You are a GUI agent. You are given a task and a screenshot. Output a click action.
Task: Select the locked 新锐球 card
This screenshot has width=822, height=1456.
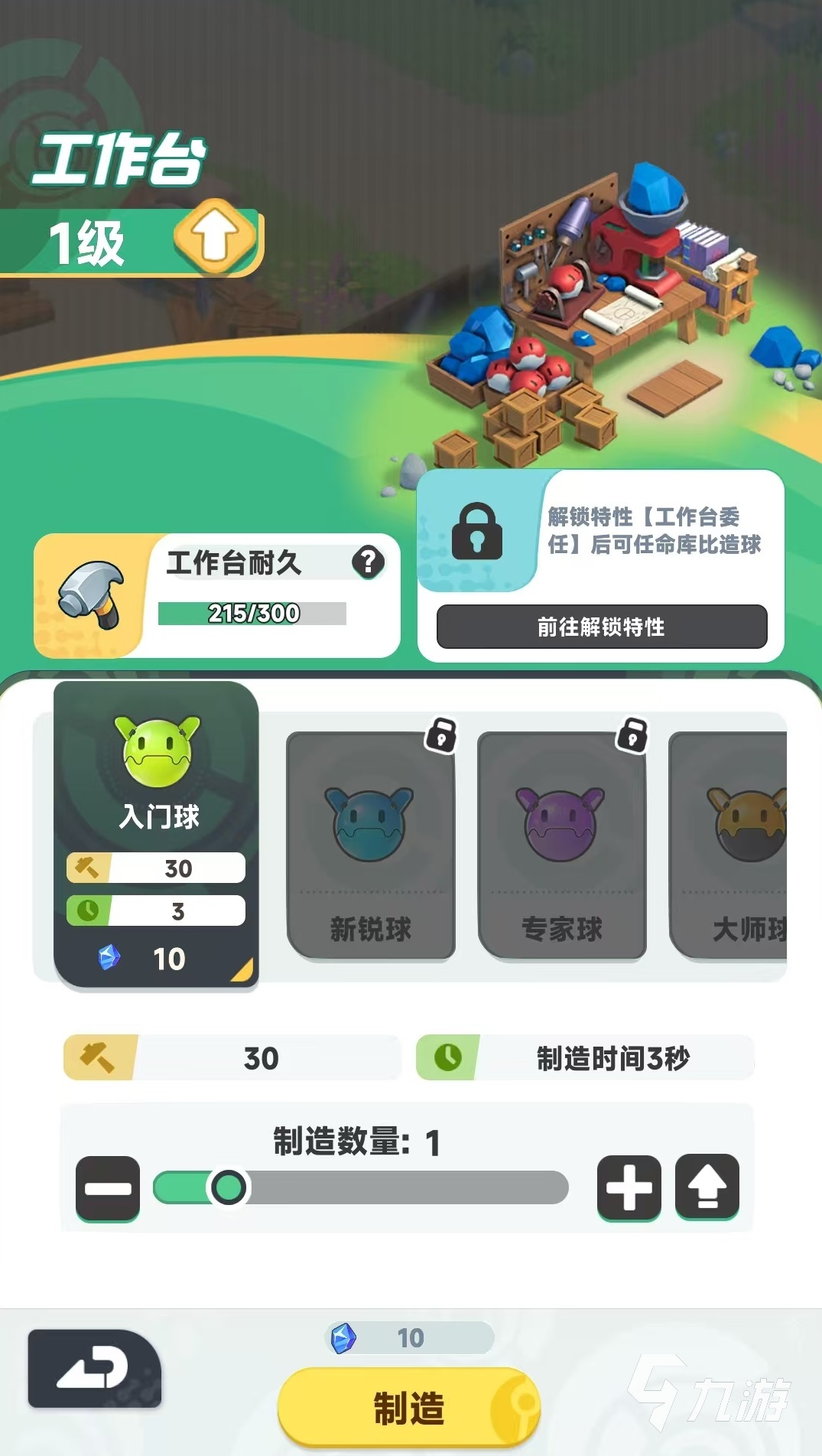[371, 845]
